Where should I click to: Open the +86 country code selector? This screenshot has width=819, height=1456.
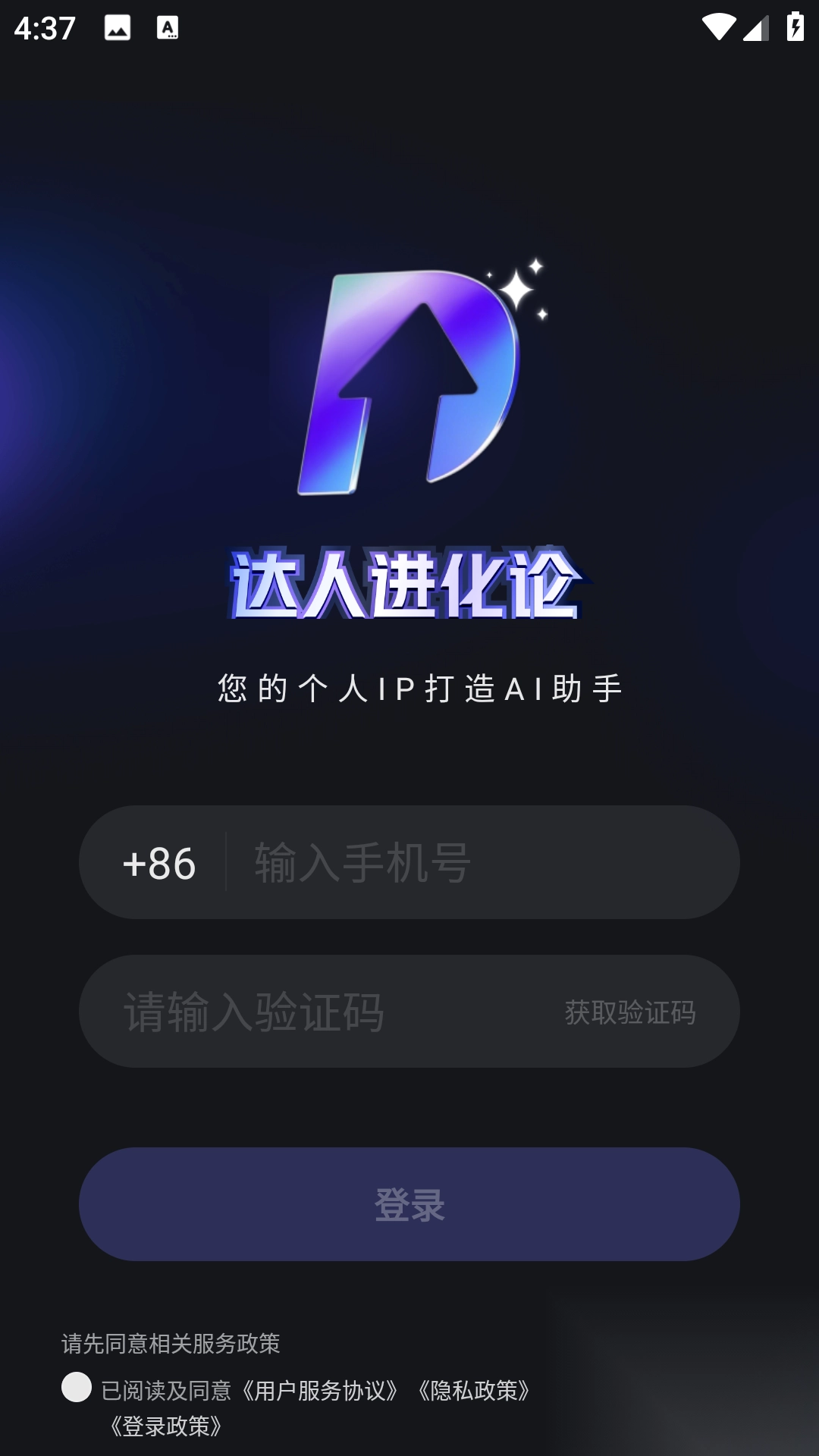[159, 863]
